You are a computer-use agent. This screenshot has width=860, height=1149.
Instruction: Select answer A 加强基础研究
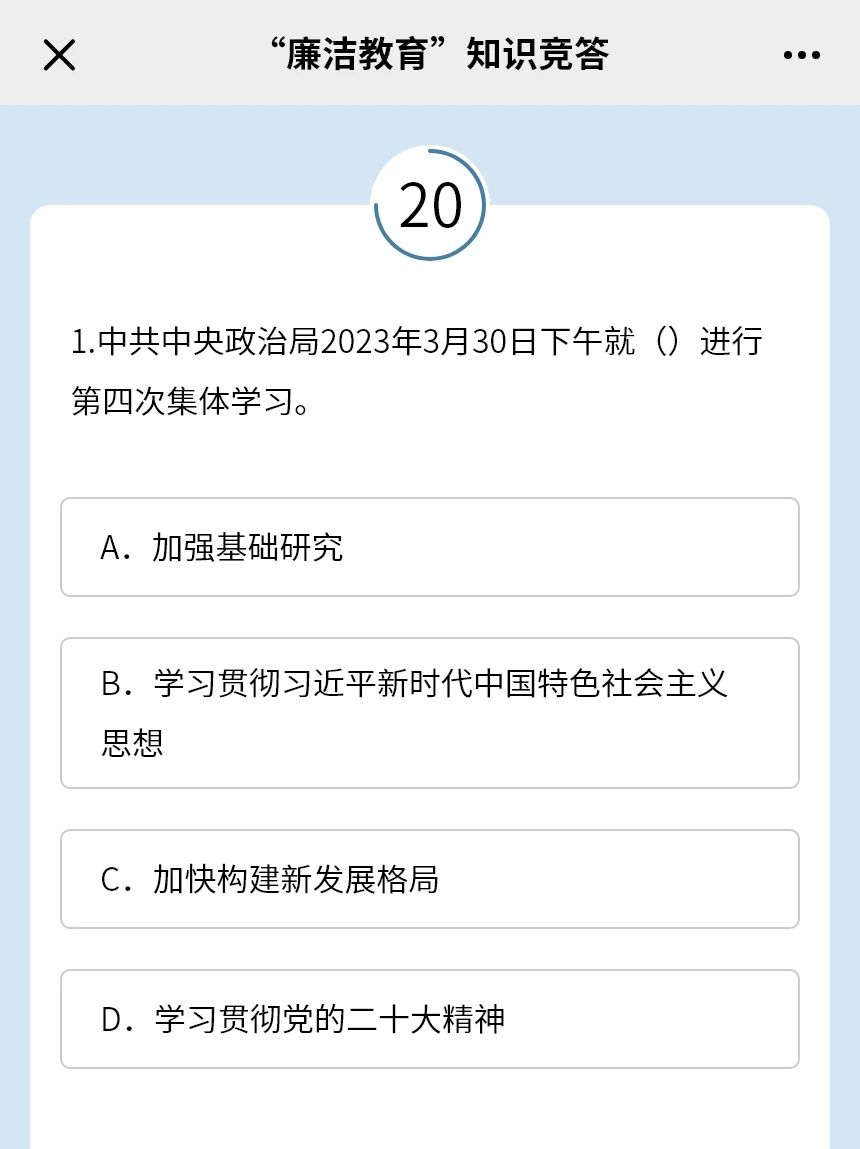click(429, 547)
